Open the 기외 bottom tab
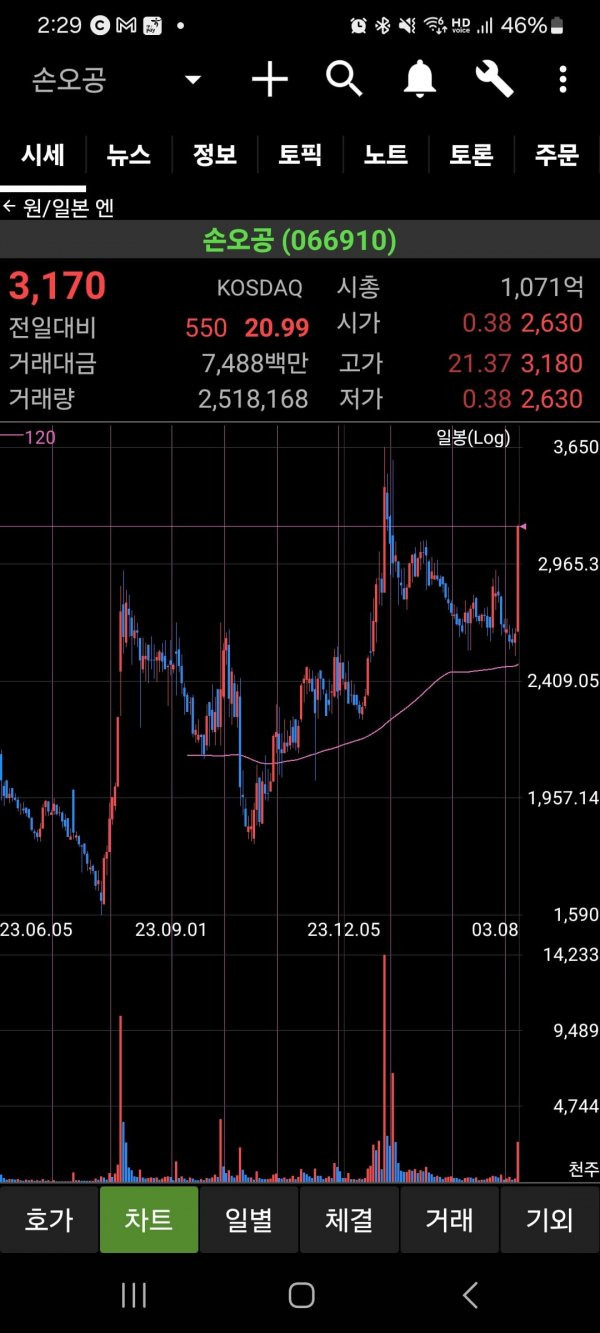 (x=549, y=1219)
